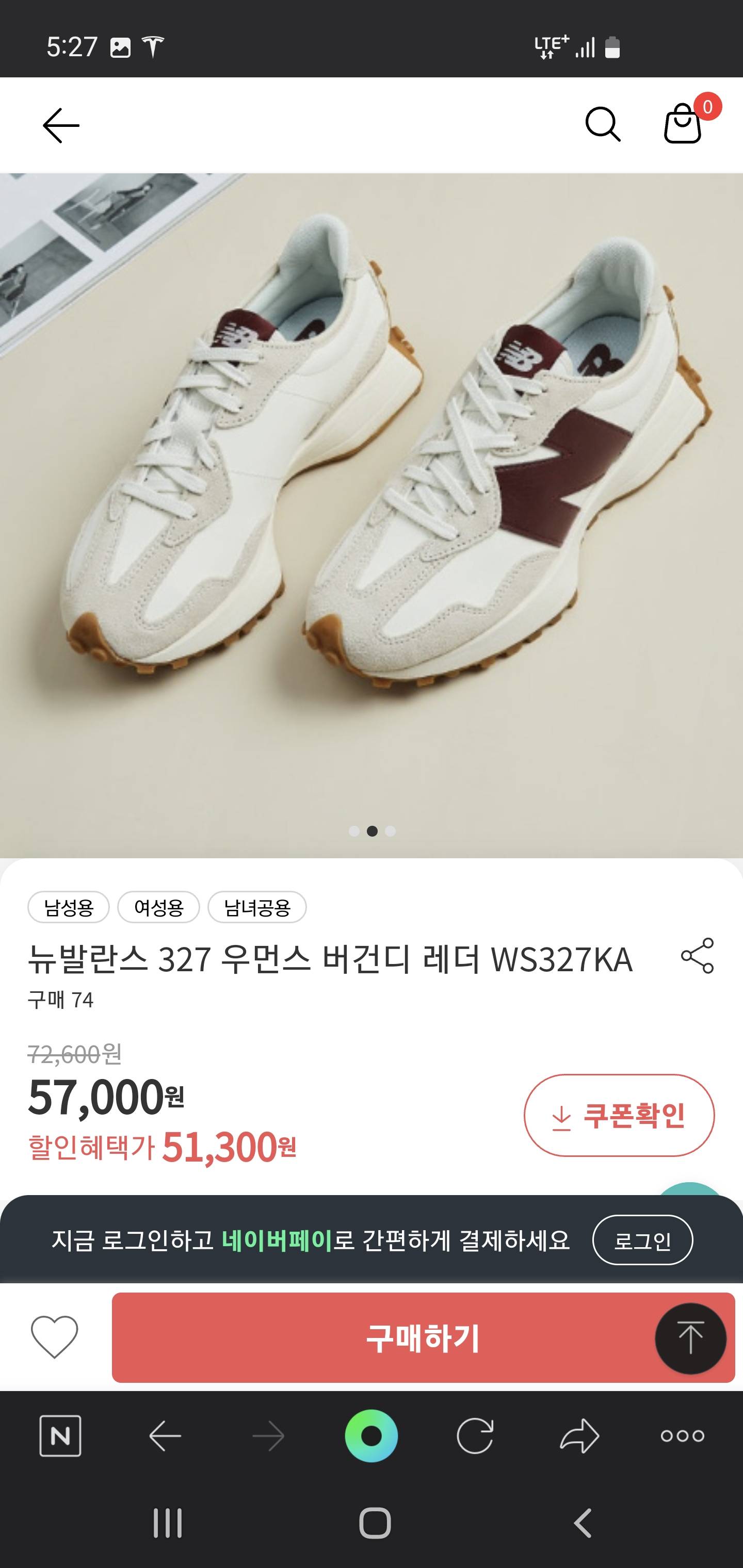Tap the green circle Naver search button
The height and width of the screenshot is (1568, 743).
372,1436
